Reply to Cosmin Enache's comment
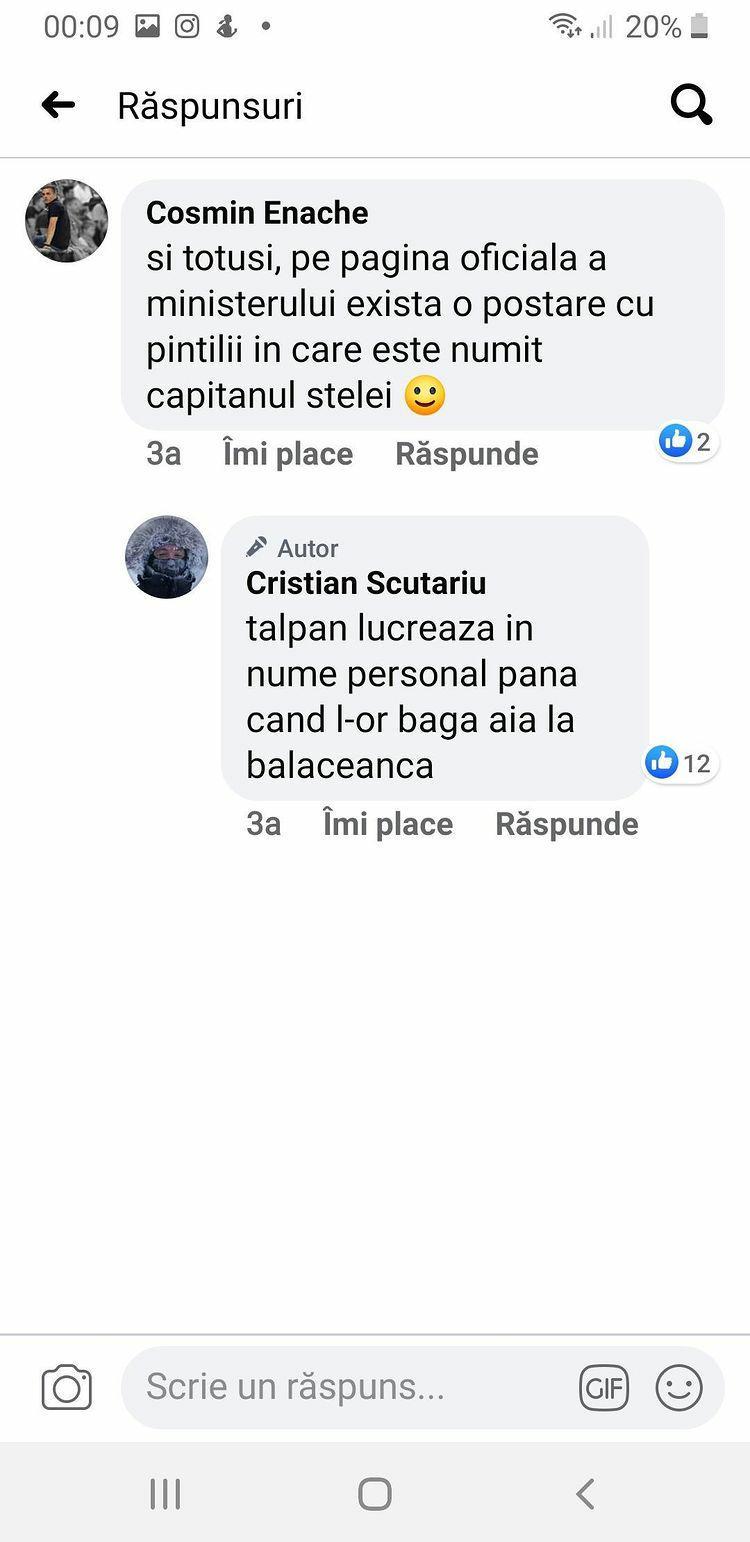The height and width of the screenshot is (1542, 750). pyautogui.click(x=466, y=454)
